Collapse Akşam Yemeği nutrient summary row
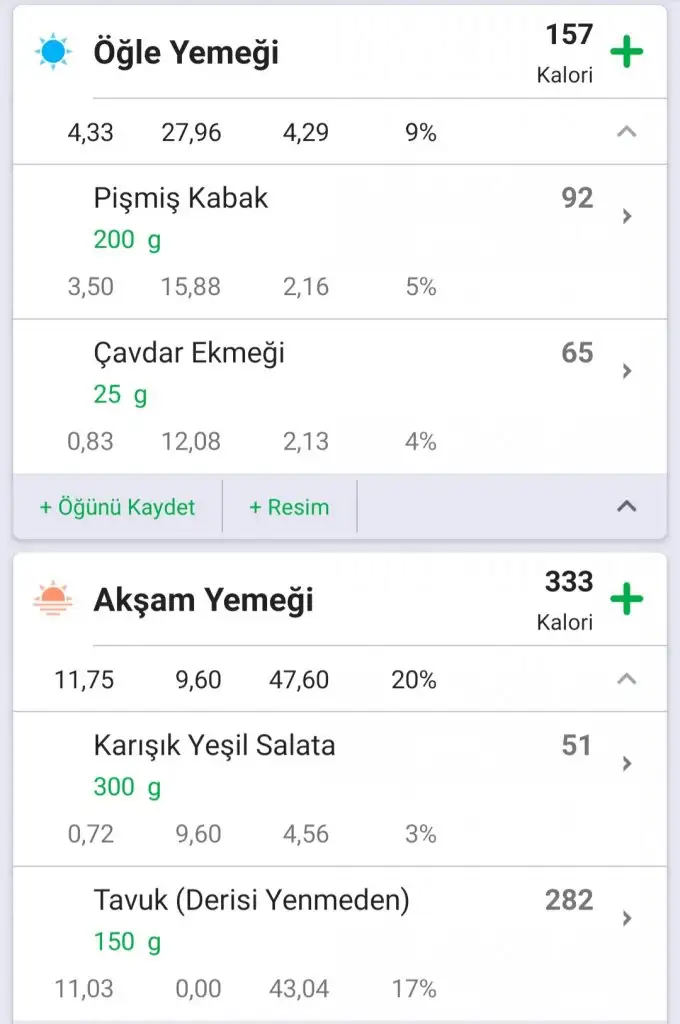This screenshot has height=1024, width=680. point(626,680)
